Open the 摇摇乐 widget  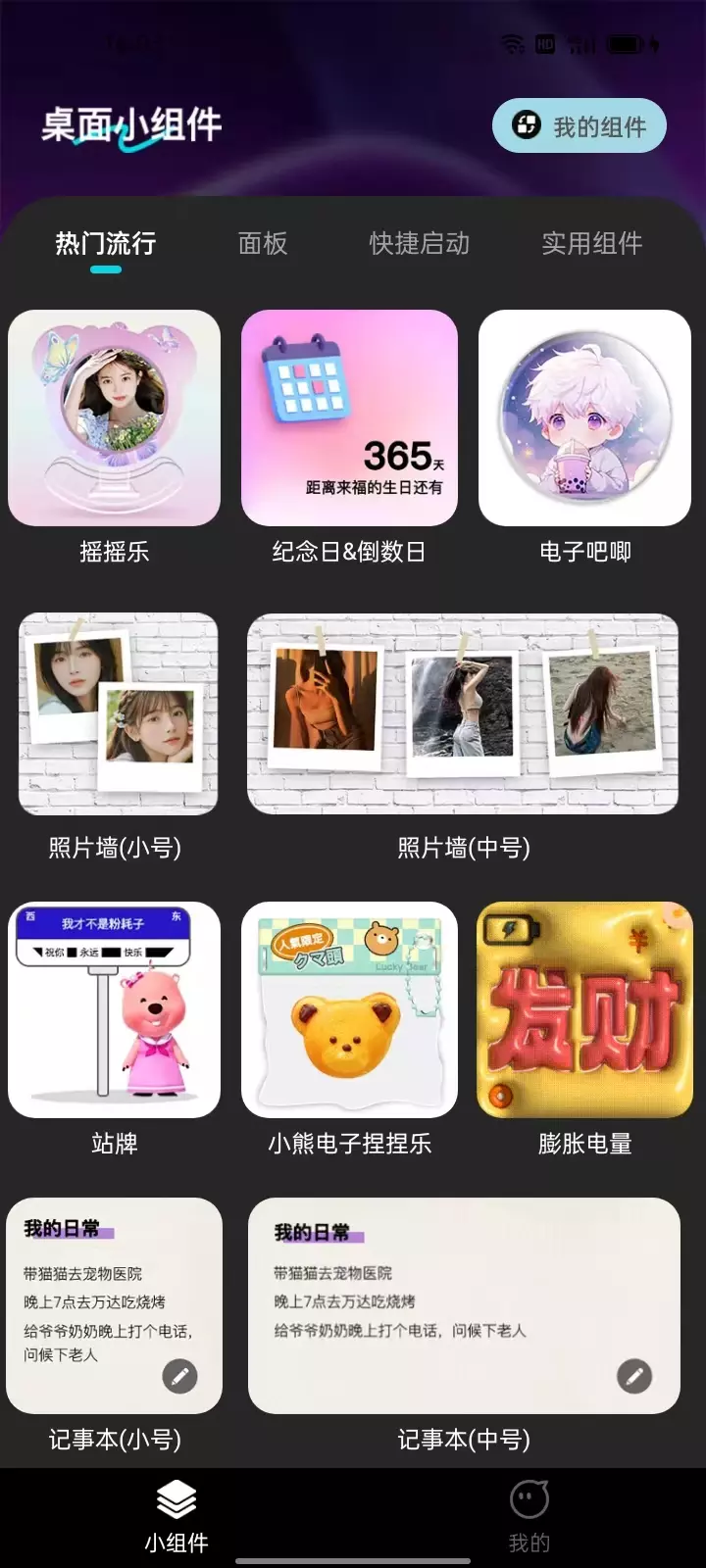(x=114, y=418)
